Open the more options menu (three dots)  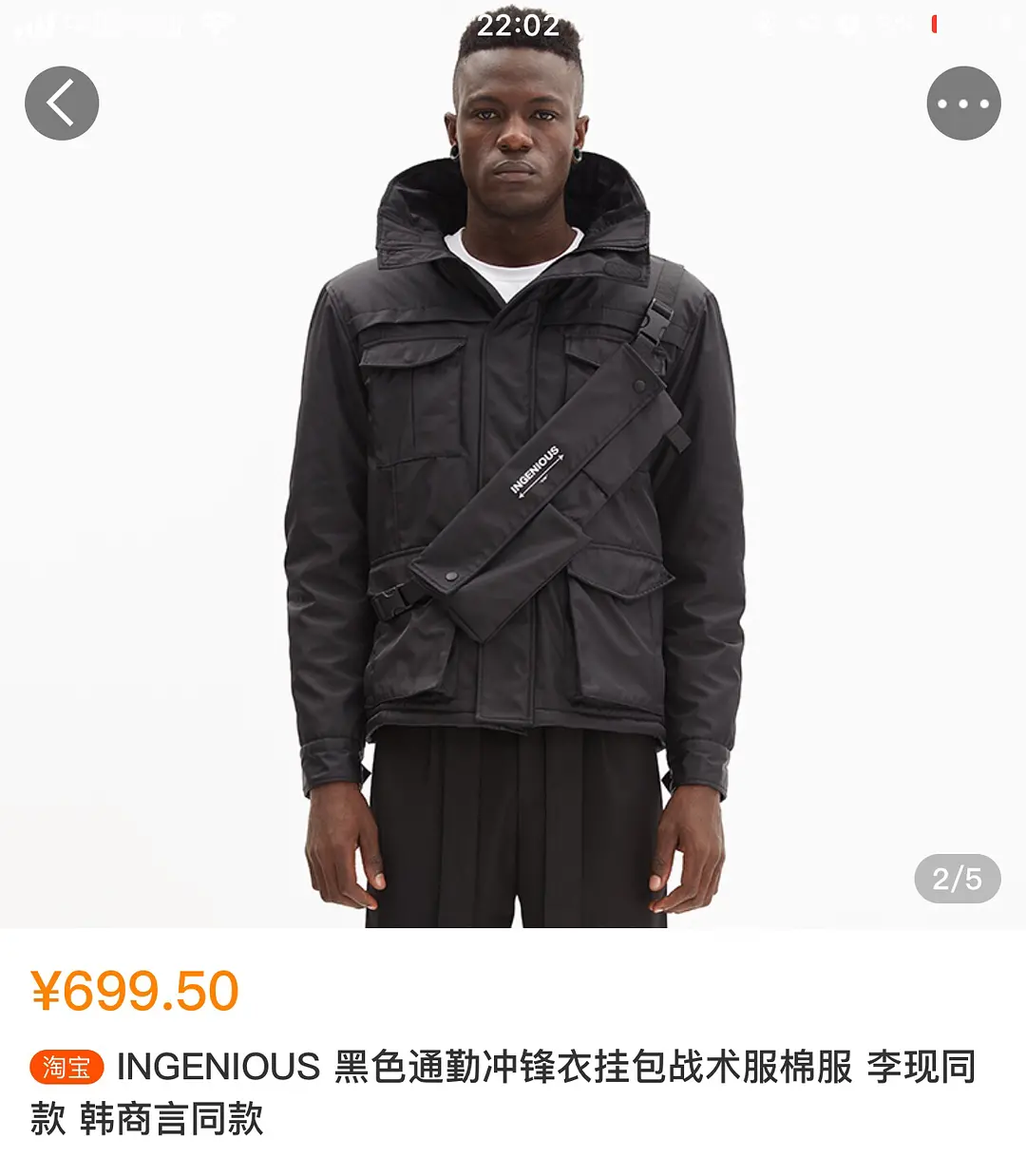click(x=962, y=102)
